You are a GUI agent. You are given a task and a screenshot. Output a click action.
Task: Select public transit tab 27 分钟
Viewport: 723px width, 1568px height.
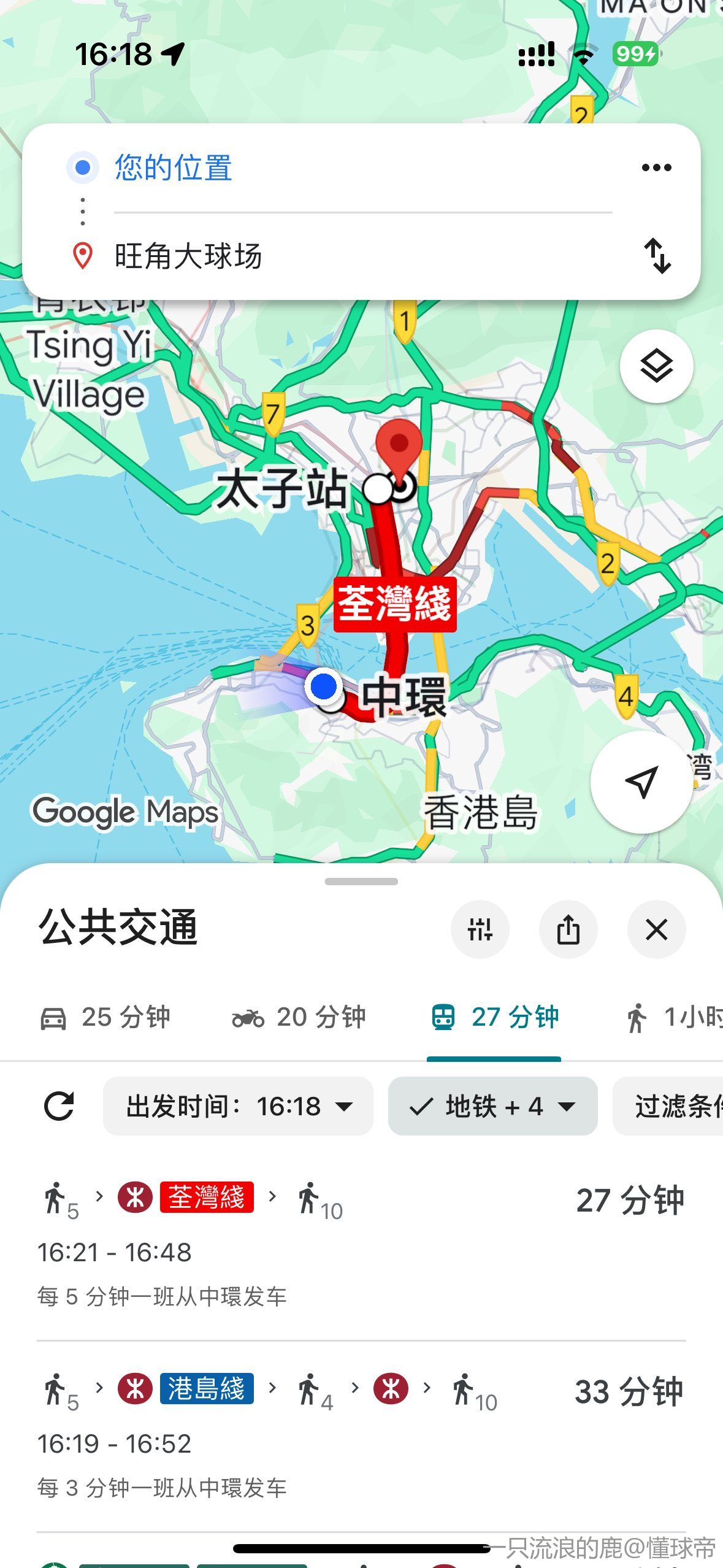click(494, 1018)
